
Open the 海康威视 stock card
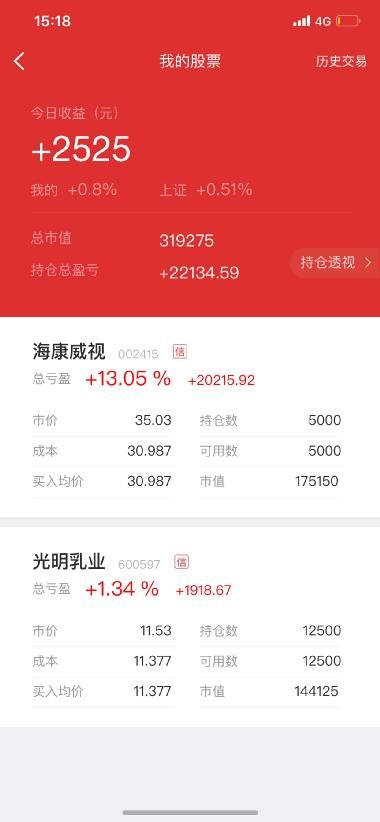[190, 417]
